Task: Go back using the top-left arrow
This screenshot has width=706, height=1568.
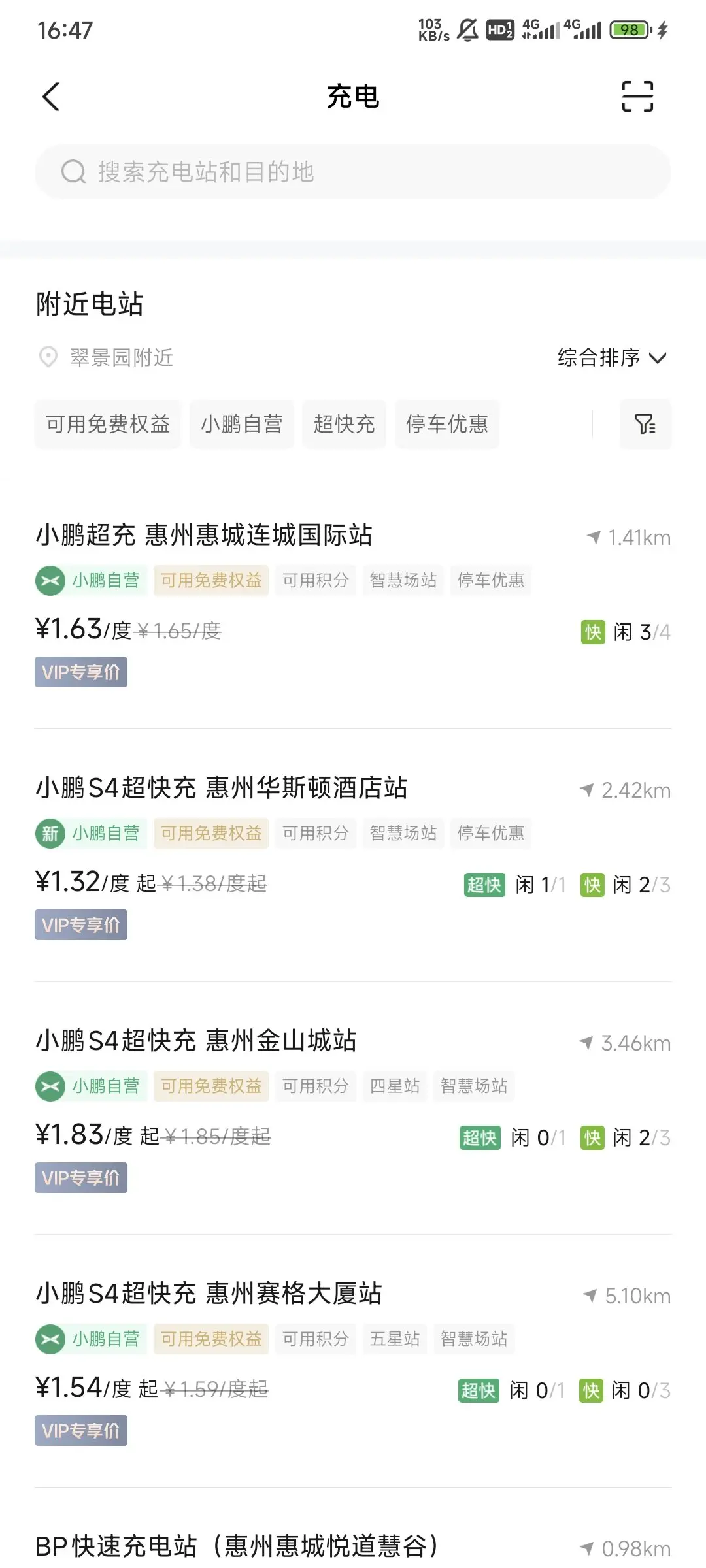Action: (x=51, y=97)
